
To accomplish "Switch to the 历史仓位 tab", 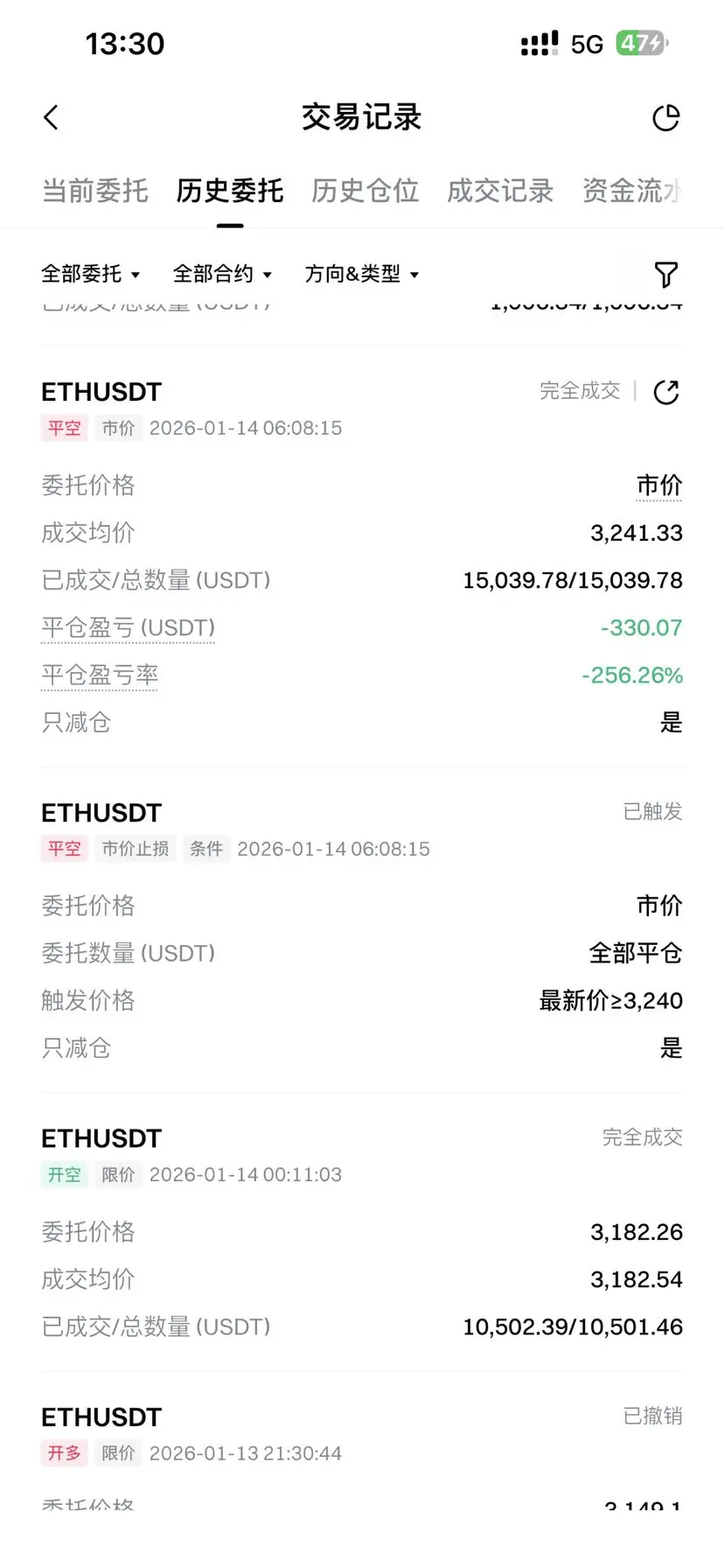I will coord(365,191).
